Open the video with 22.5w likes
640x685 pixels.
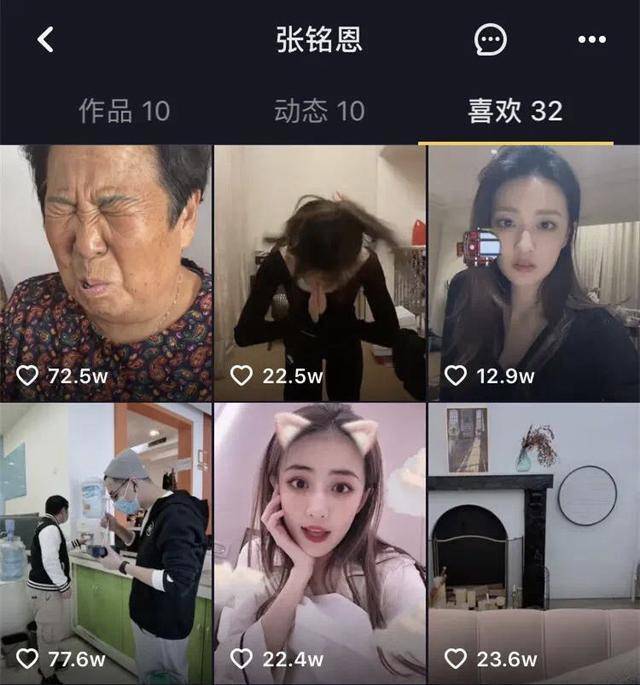point(319,270)
